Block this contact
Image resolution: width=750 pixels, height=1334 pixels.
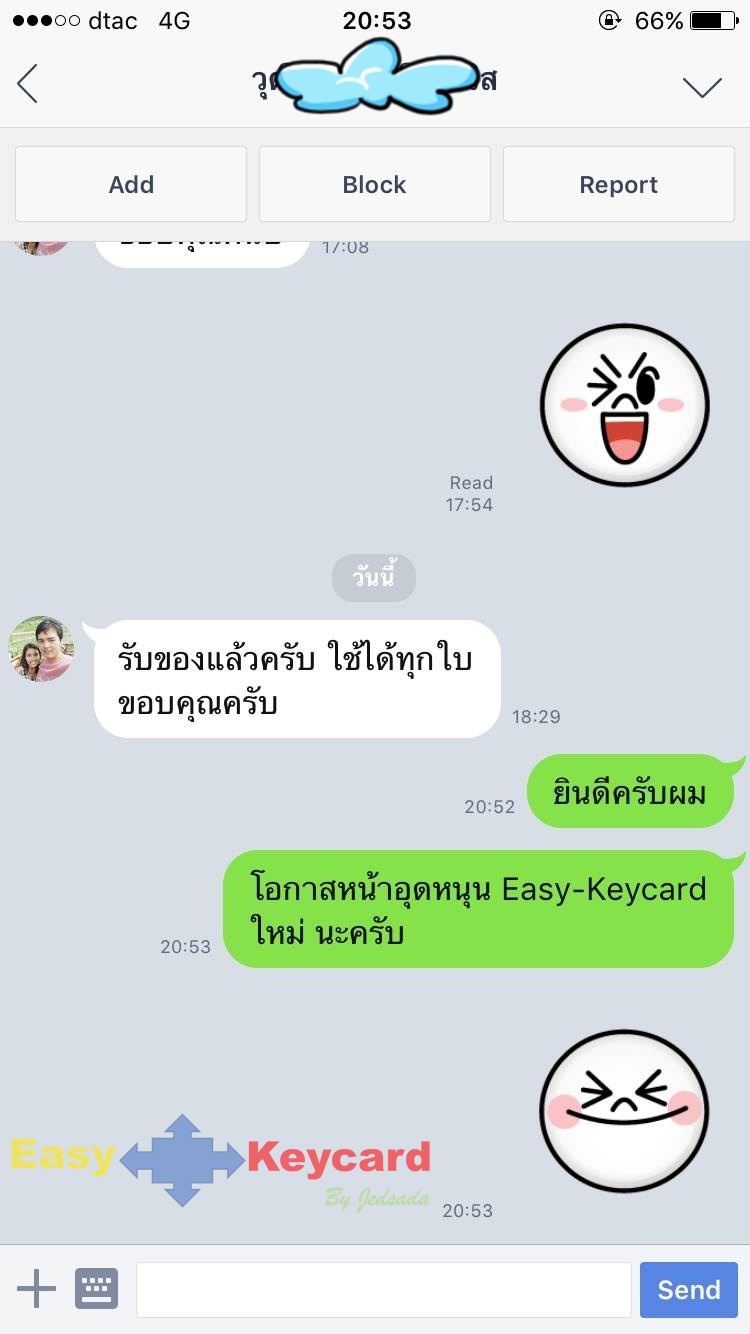(374, 184)
